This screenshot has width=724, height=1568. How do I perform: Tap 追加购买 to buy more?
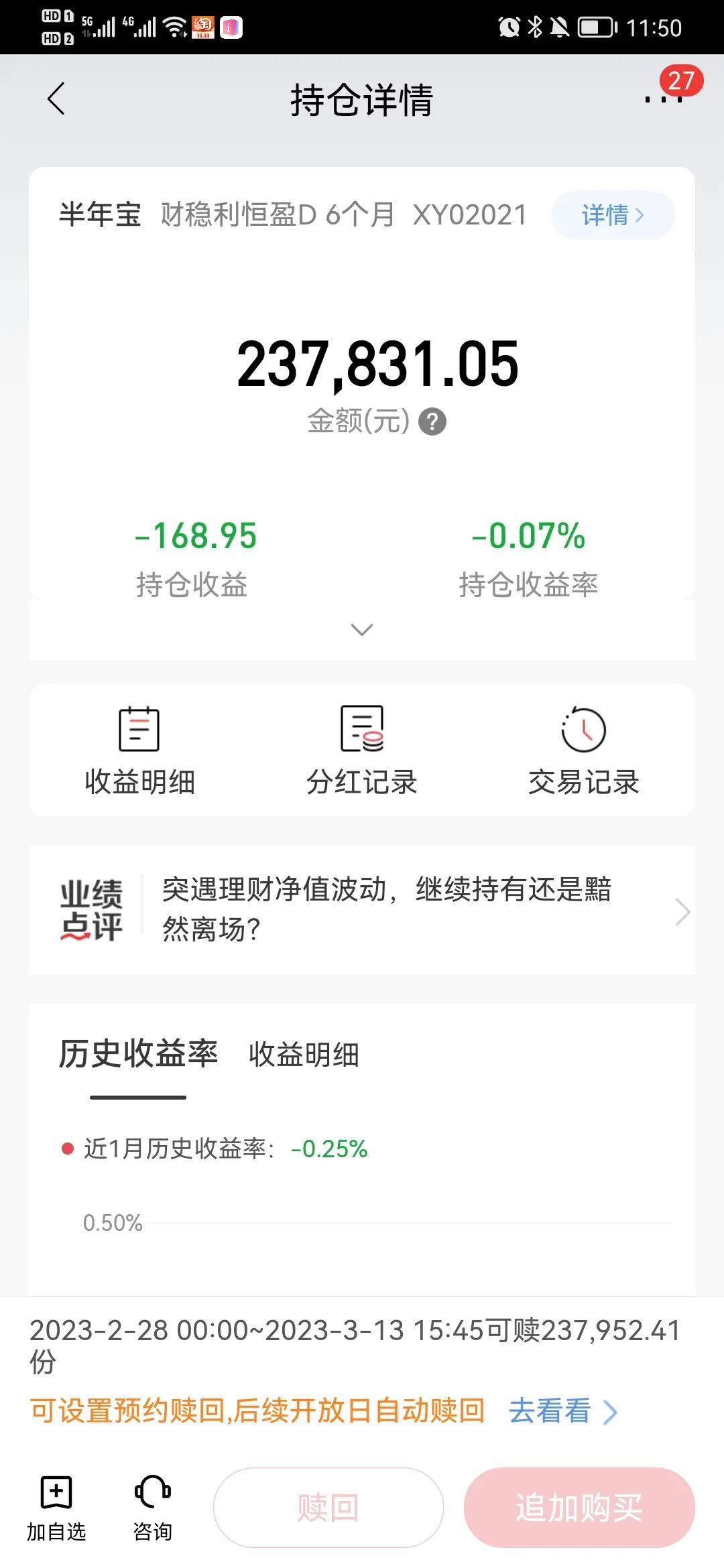point(579,1508)
